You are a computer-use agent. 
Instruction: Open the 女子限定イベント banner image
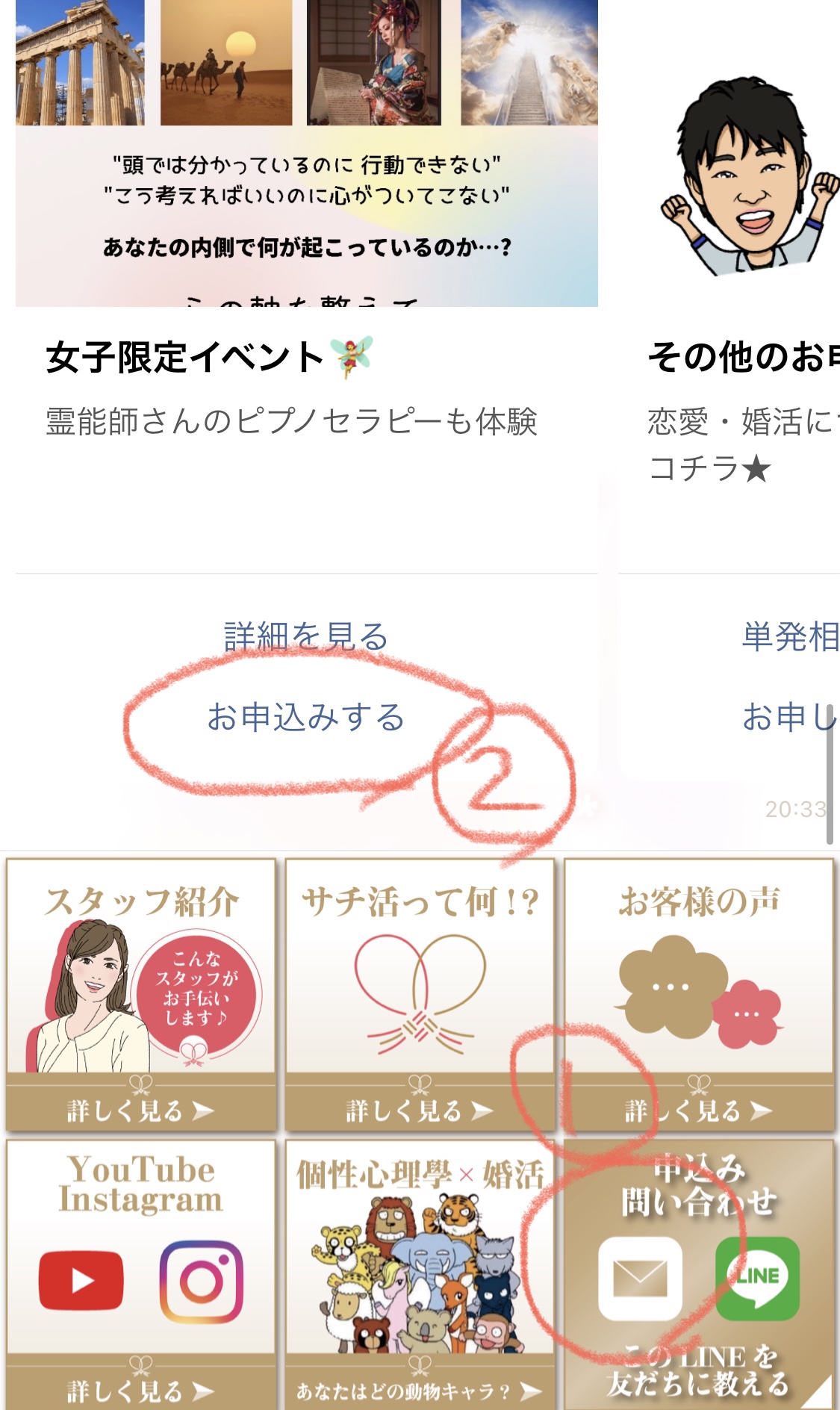(306, 153)
